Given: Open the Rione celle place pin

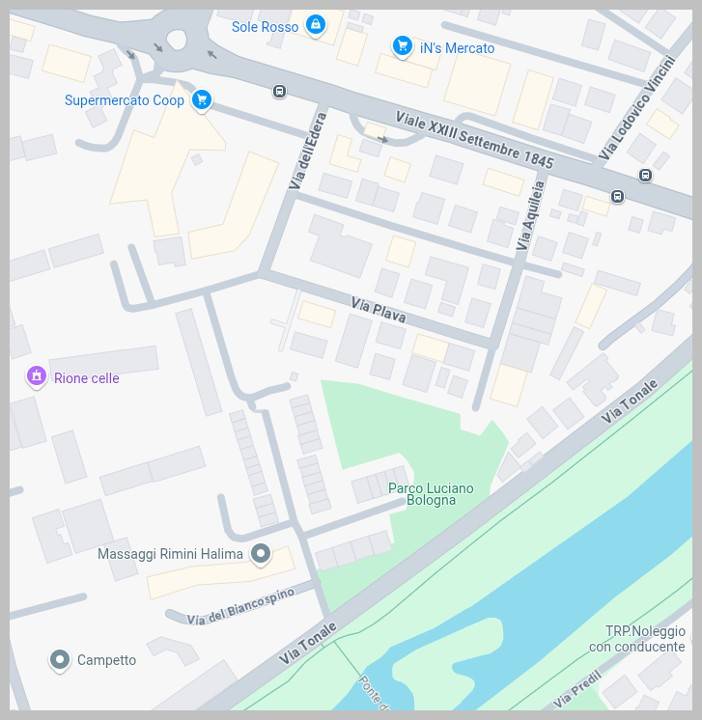Looking at the screenshot, I should (x=37, y=376).
